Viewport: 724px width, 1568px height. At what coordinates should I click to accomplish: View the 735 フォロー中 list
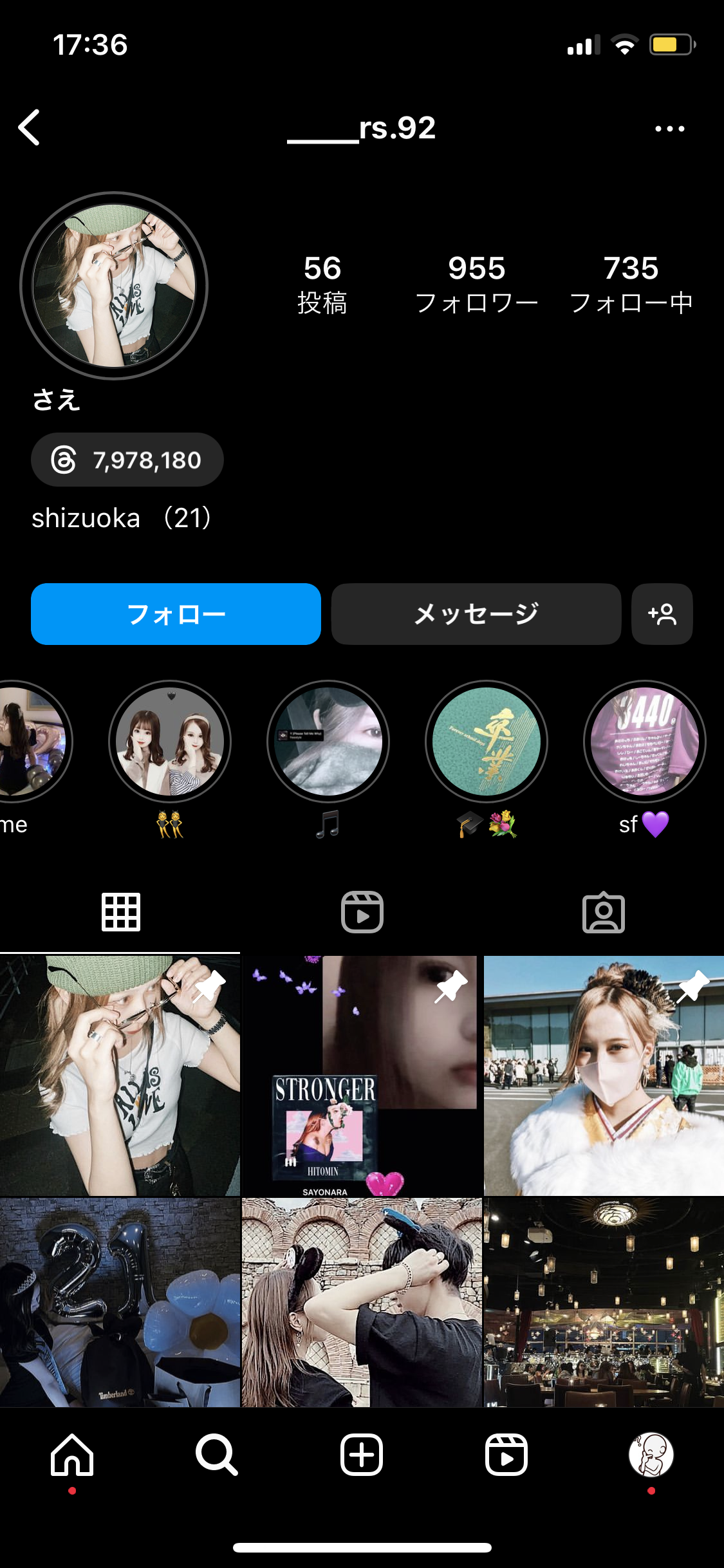pos(631,285)
